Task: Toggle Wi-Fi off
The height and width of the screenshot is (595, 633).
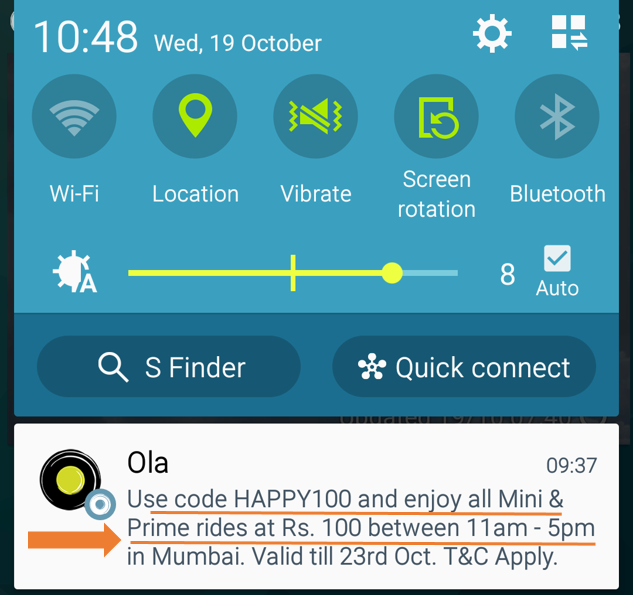Action: (x=74, y=118)
